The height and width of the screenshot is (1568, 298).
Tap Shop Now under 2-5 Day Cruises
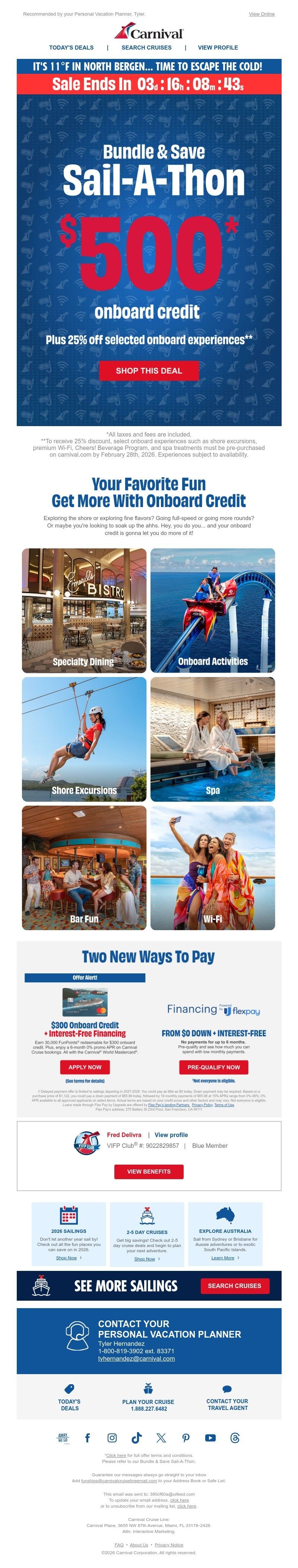point(145,1259)
